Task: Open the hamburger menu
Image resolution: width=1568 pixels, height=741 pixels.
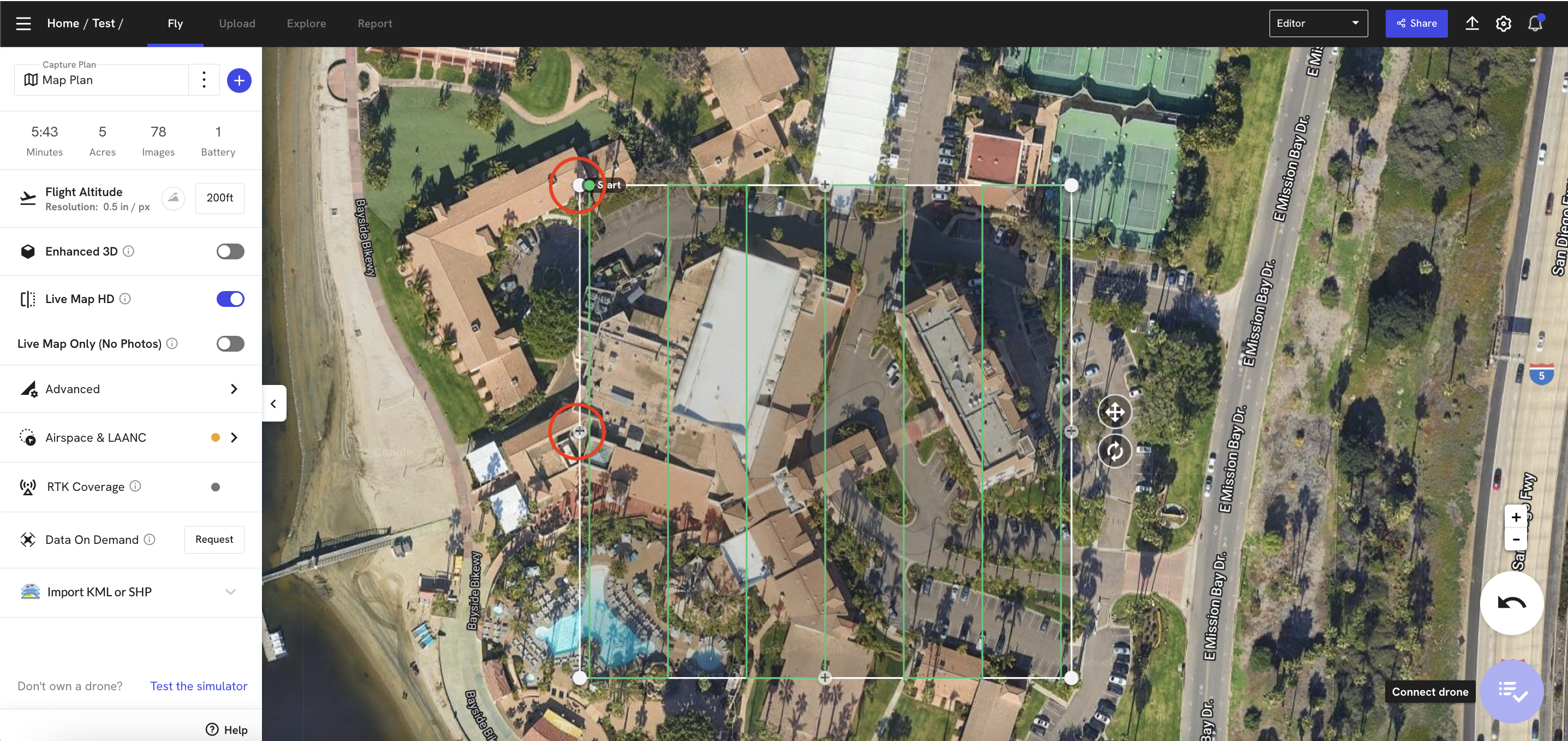Action: 23,23
